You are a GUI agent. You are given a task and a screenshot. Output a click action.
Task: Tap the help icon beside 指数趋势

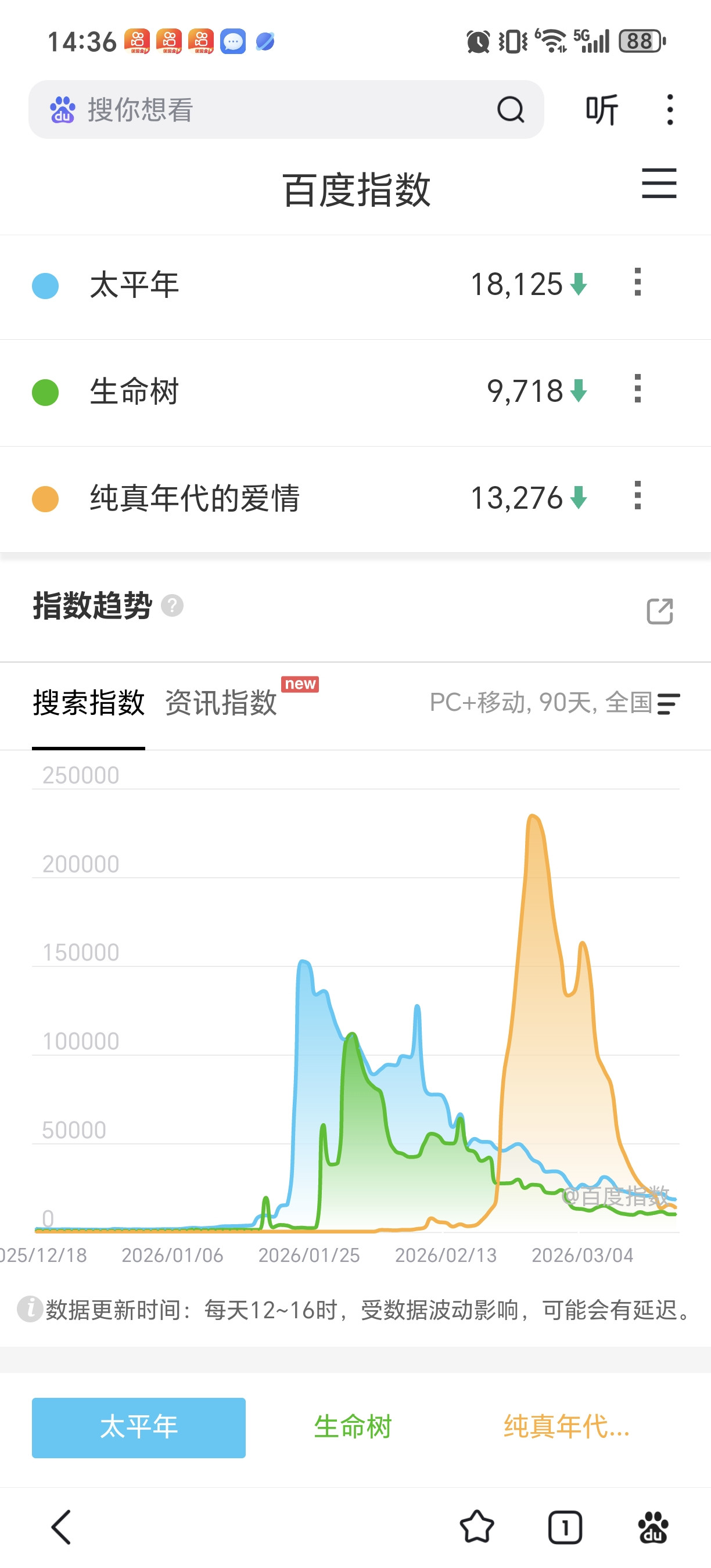173,606
